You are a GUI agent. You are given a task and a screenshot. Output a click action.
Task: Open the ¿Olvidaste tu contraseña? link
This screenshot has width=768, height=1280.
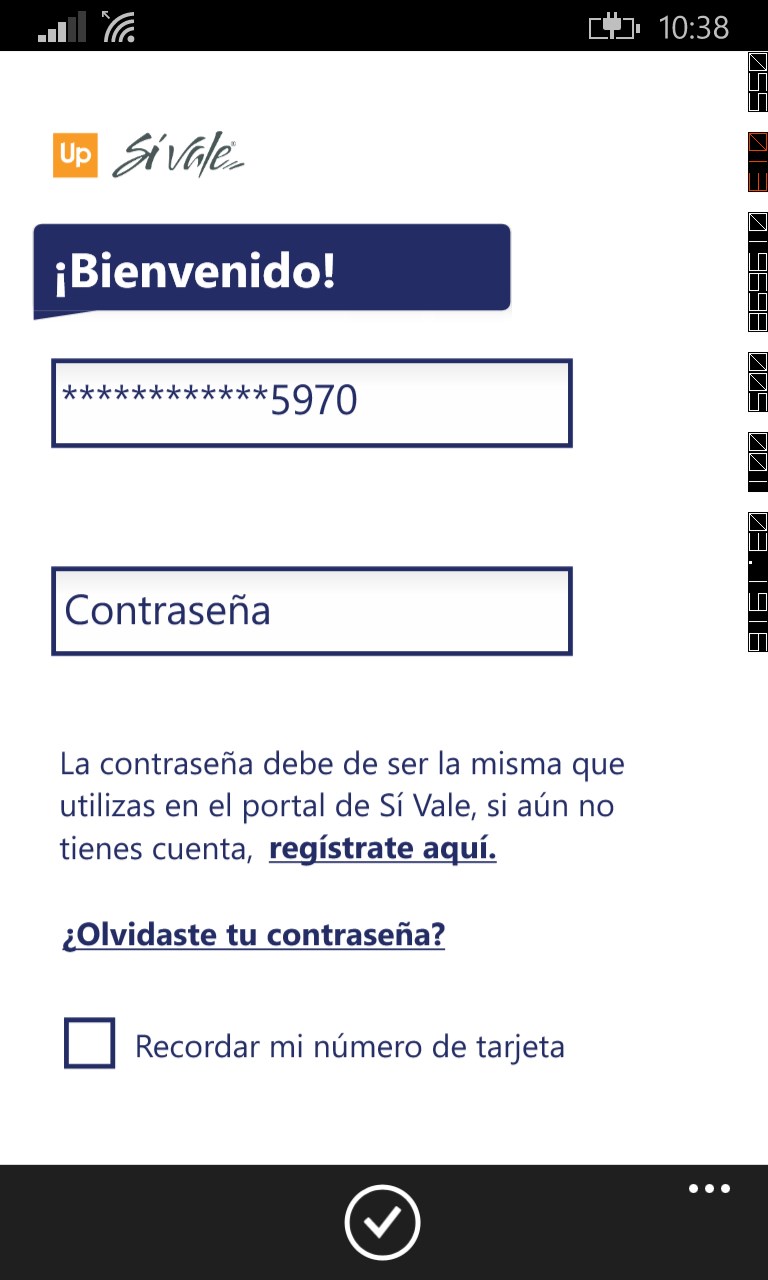coord(253,935)
